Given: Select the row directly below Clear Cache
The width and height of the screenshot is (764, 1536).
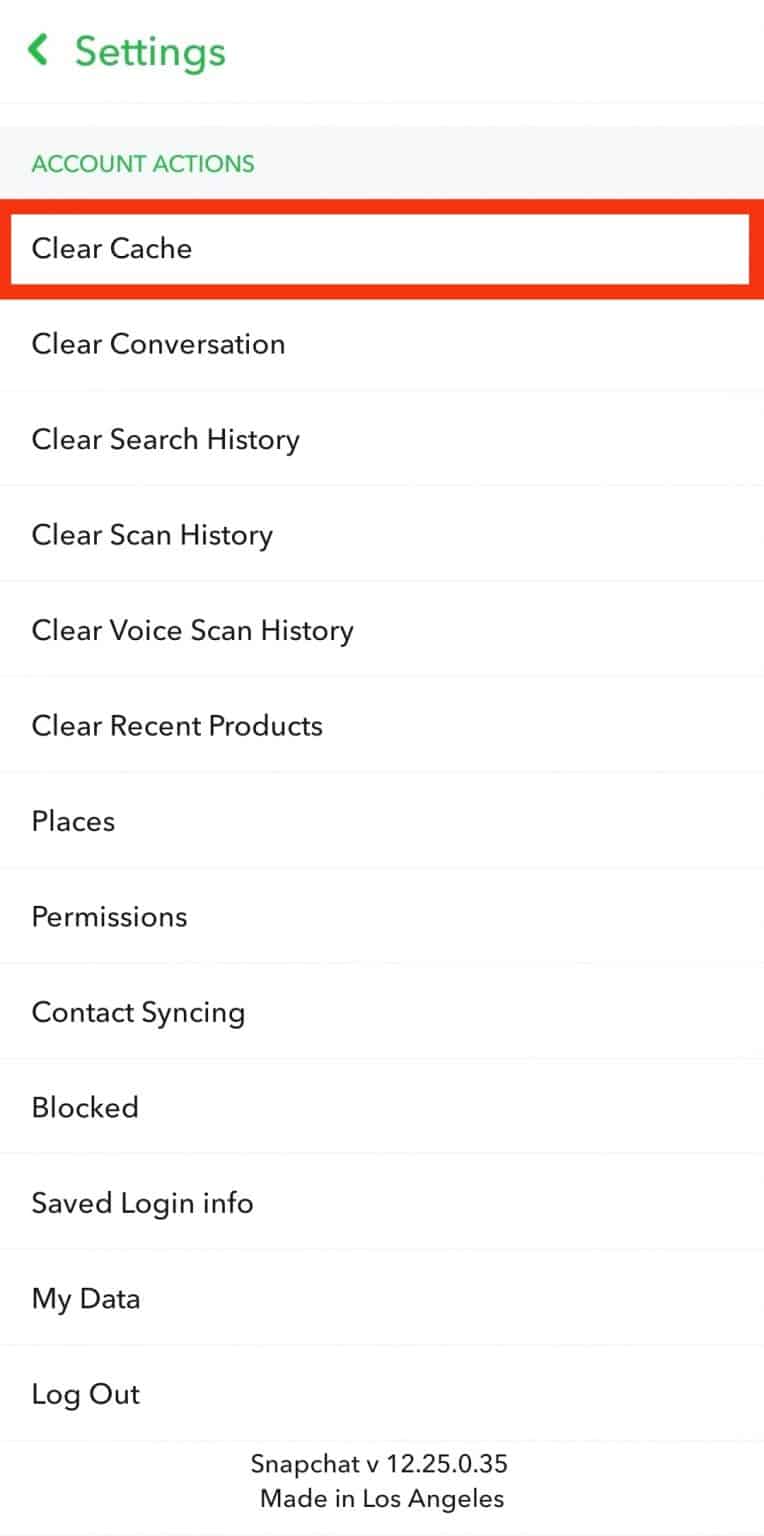Looking at the screenshot, I should (x=158, y=344).
